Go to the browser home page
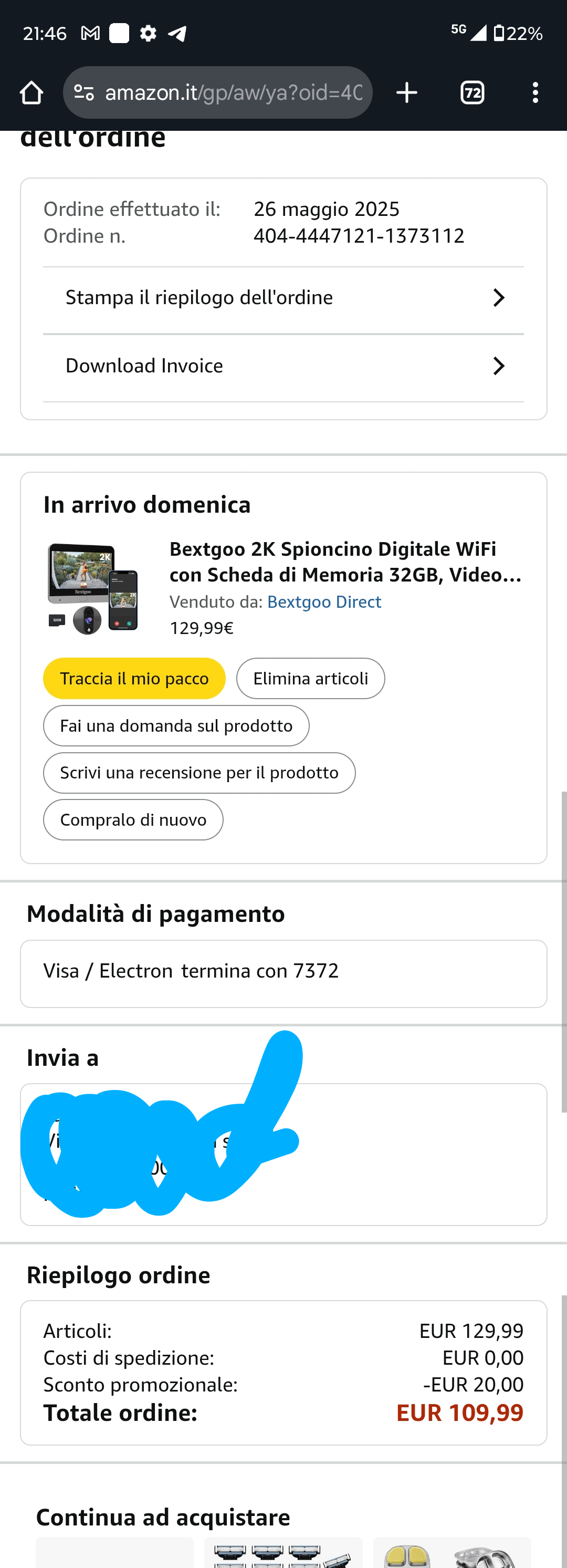The width and height of the screenshot is (567, 1568). click(x=31, y=93)
